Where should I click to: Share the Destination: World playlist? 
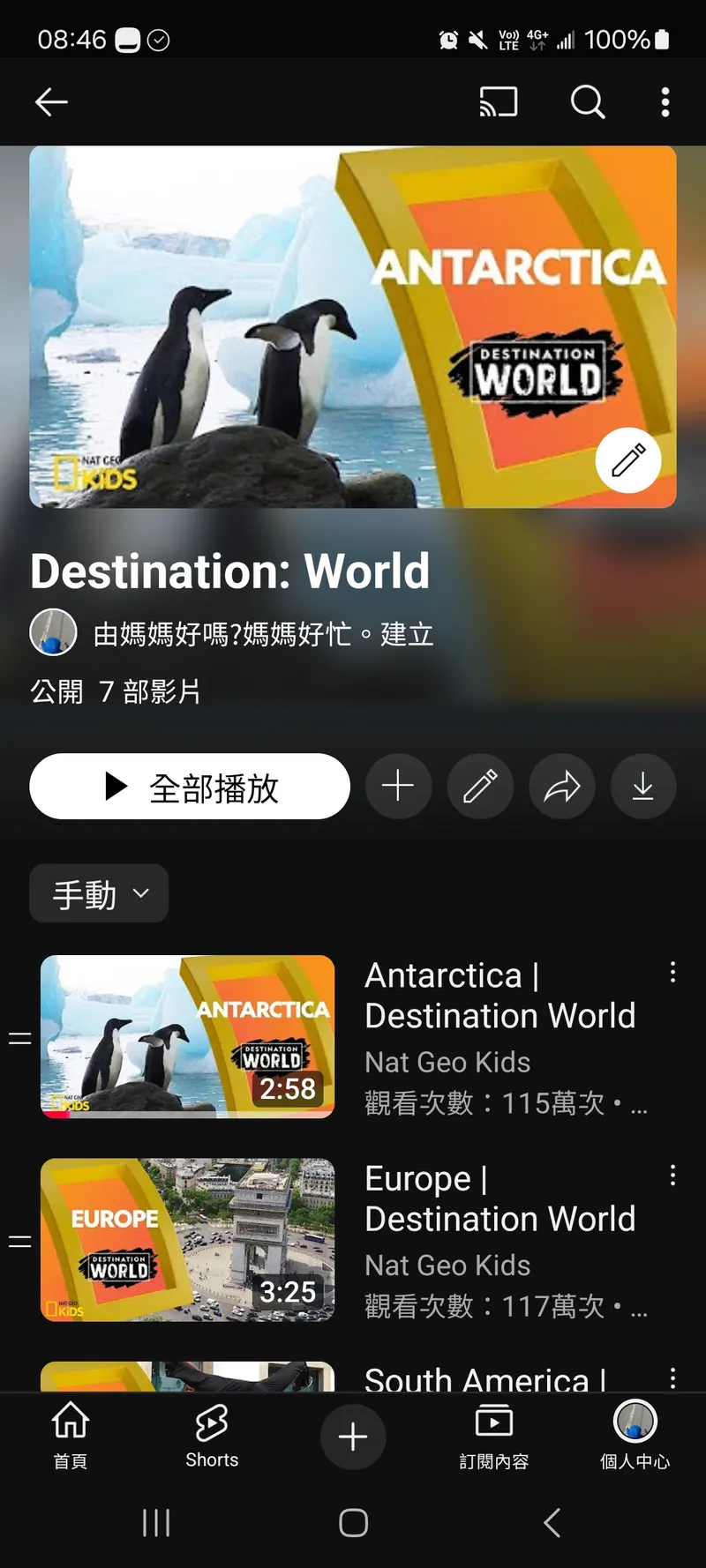pos(562,786)
